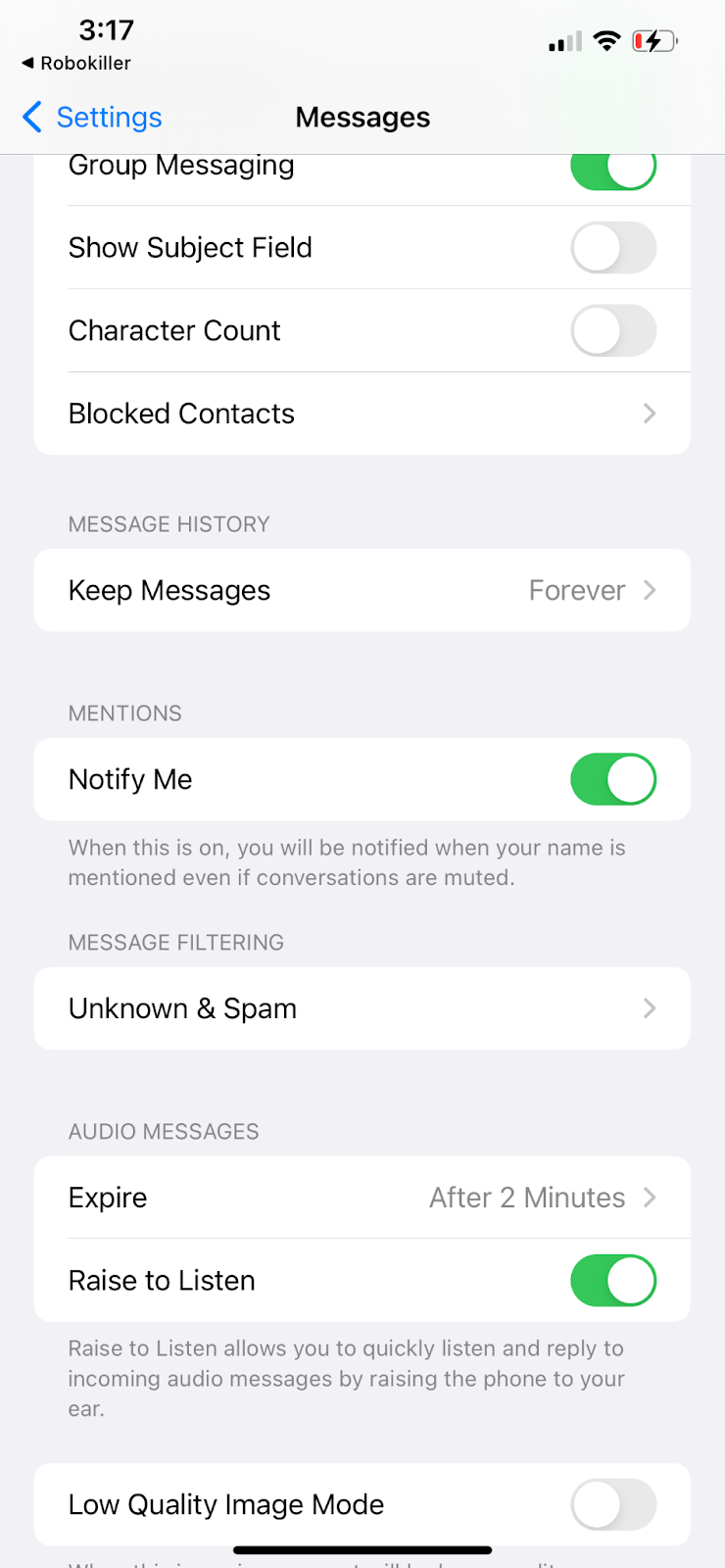Disable Notify Me for mentions
The image size is (725, 1568).
coord(613,779)
